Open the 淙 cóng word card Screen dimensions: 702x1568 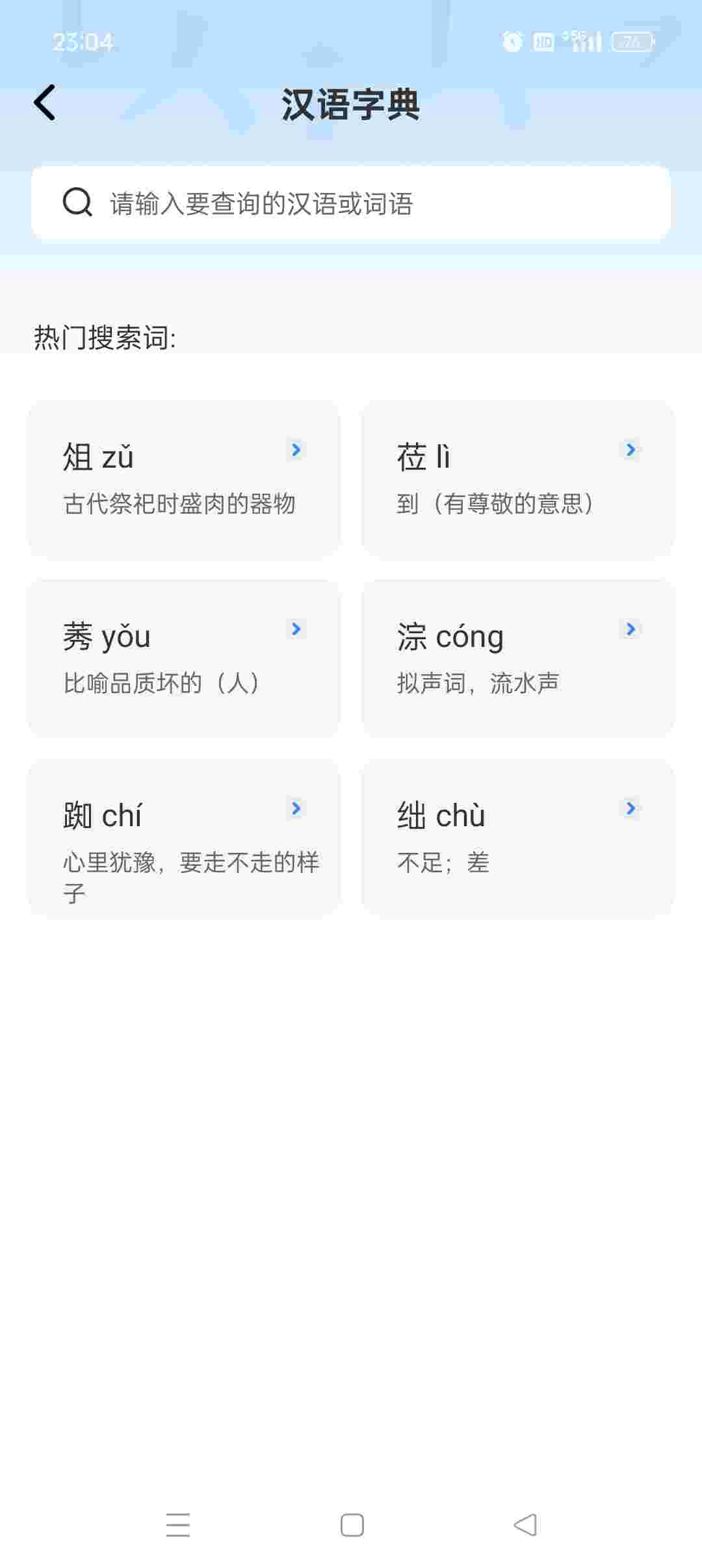click(517, 658)
